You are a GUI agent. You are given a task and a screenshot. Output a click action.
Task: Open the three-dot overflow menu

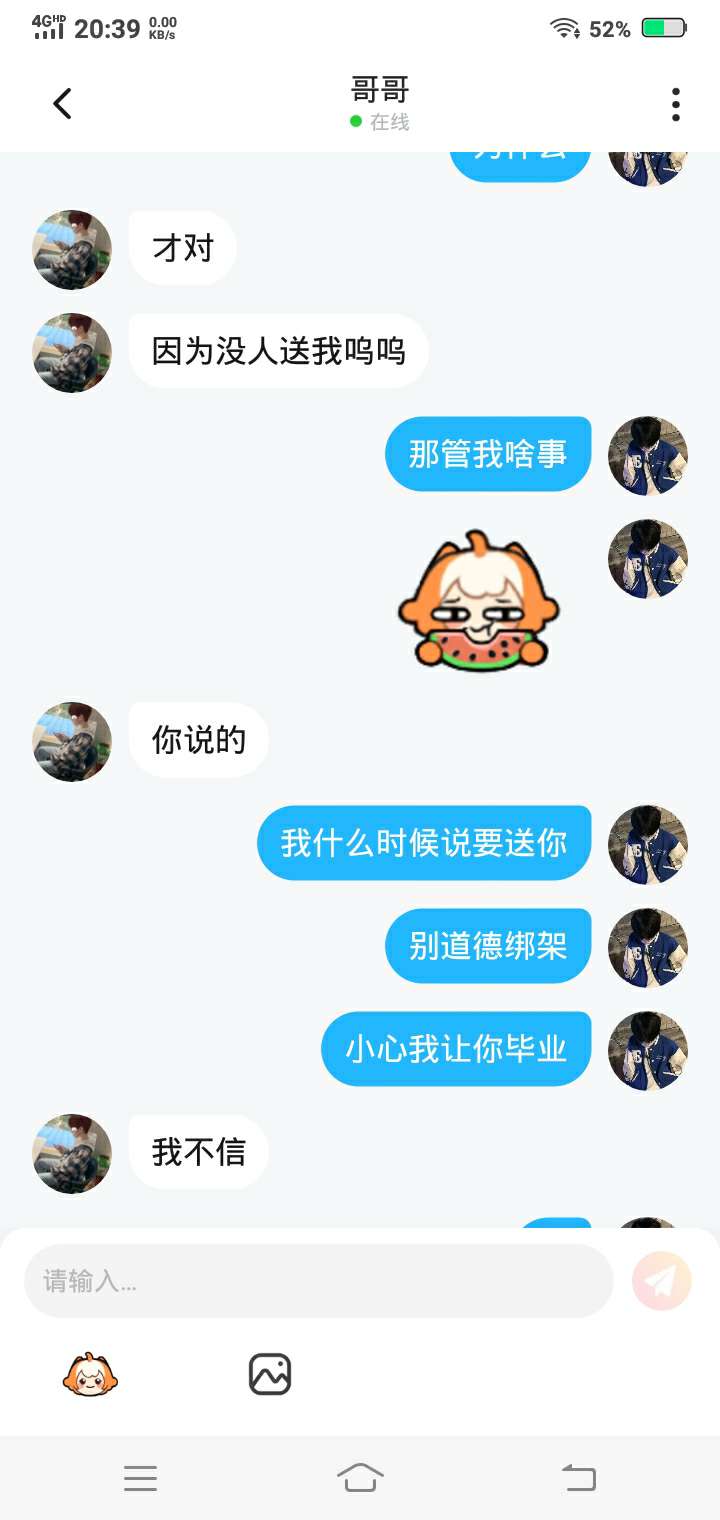tap(676, 104)
